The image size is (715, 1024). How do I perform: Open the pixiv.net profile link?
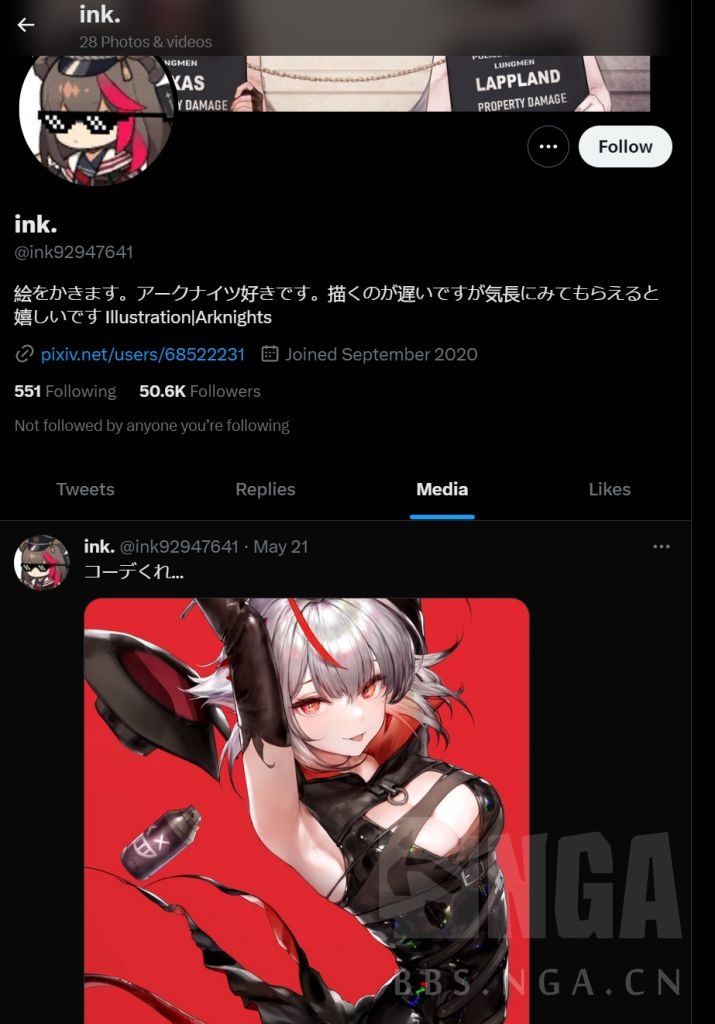[x=142, y=354]
